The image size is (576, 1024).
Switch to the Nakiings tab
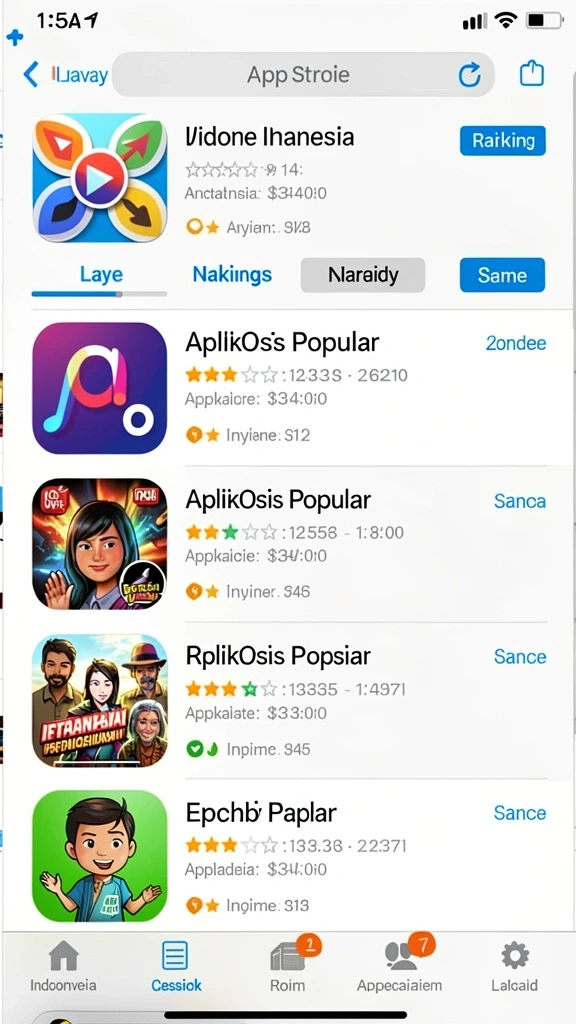pyautogui.click(x=232, y=275)
